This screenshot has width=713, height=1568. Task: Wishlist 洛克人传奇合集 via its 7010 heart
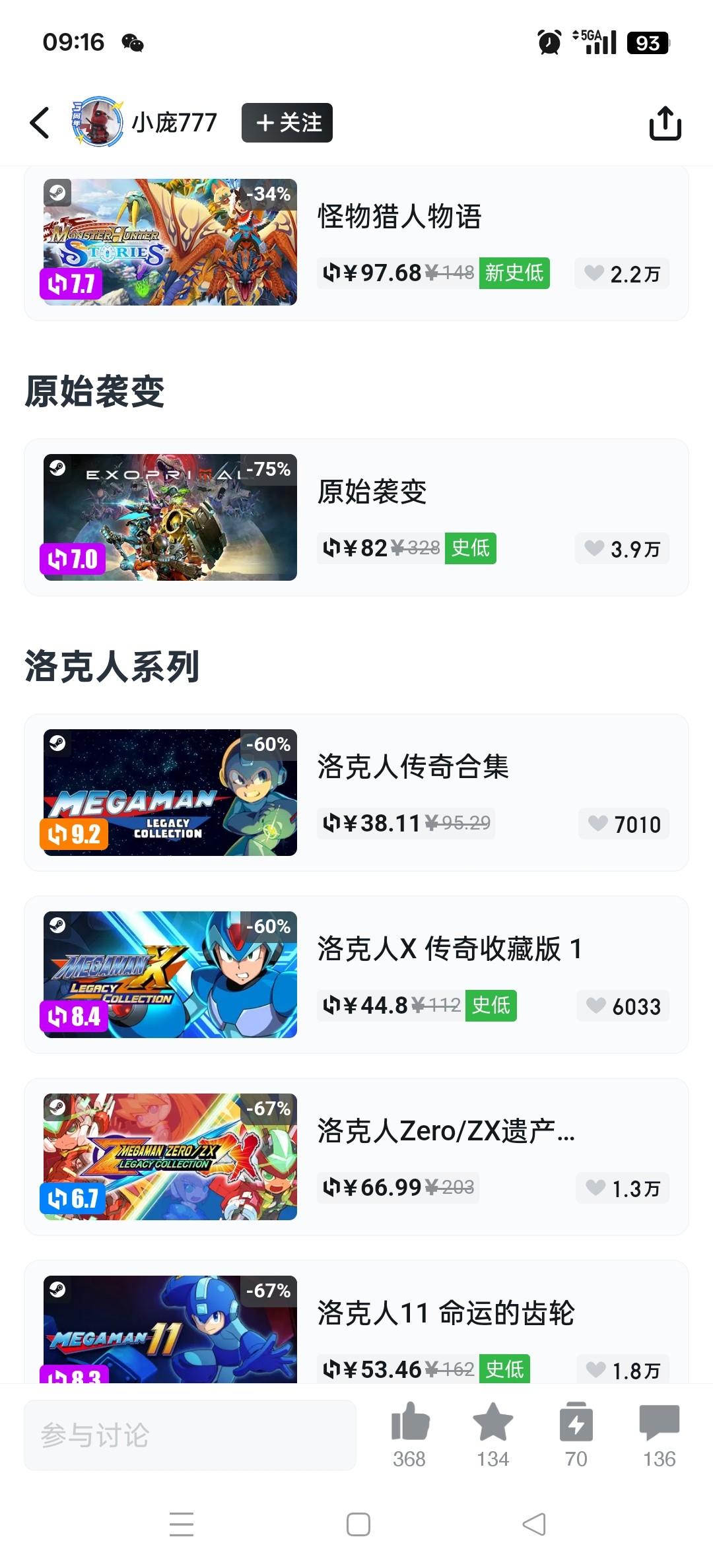click(624, 824)
